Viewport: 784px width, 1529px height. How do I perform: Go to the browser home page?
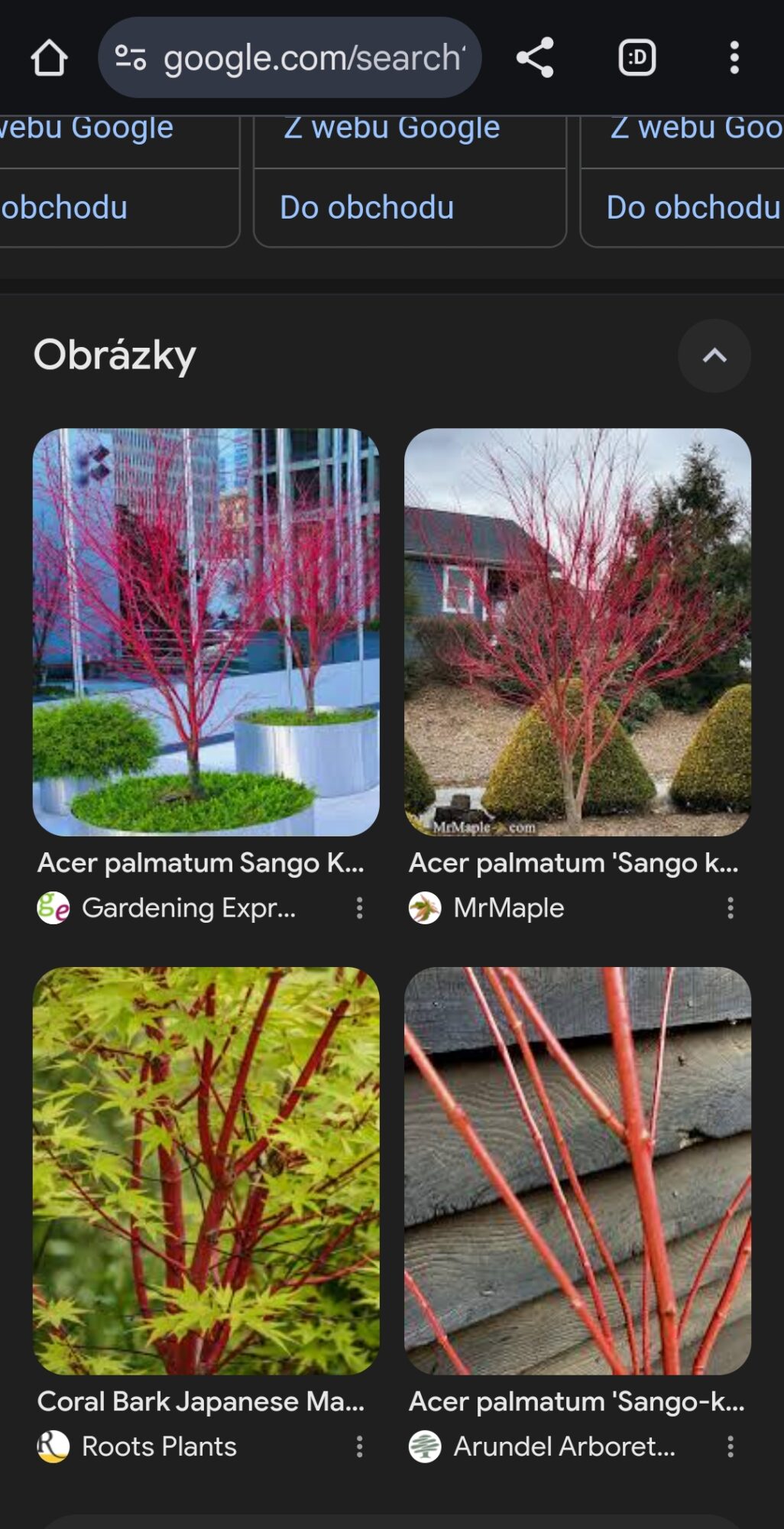pyautogui.click(x=49, y=58)
